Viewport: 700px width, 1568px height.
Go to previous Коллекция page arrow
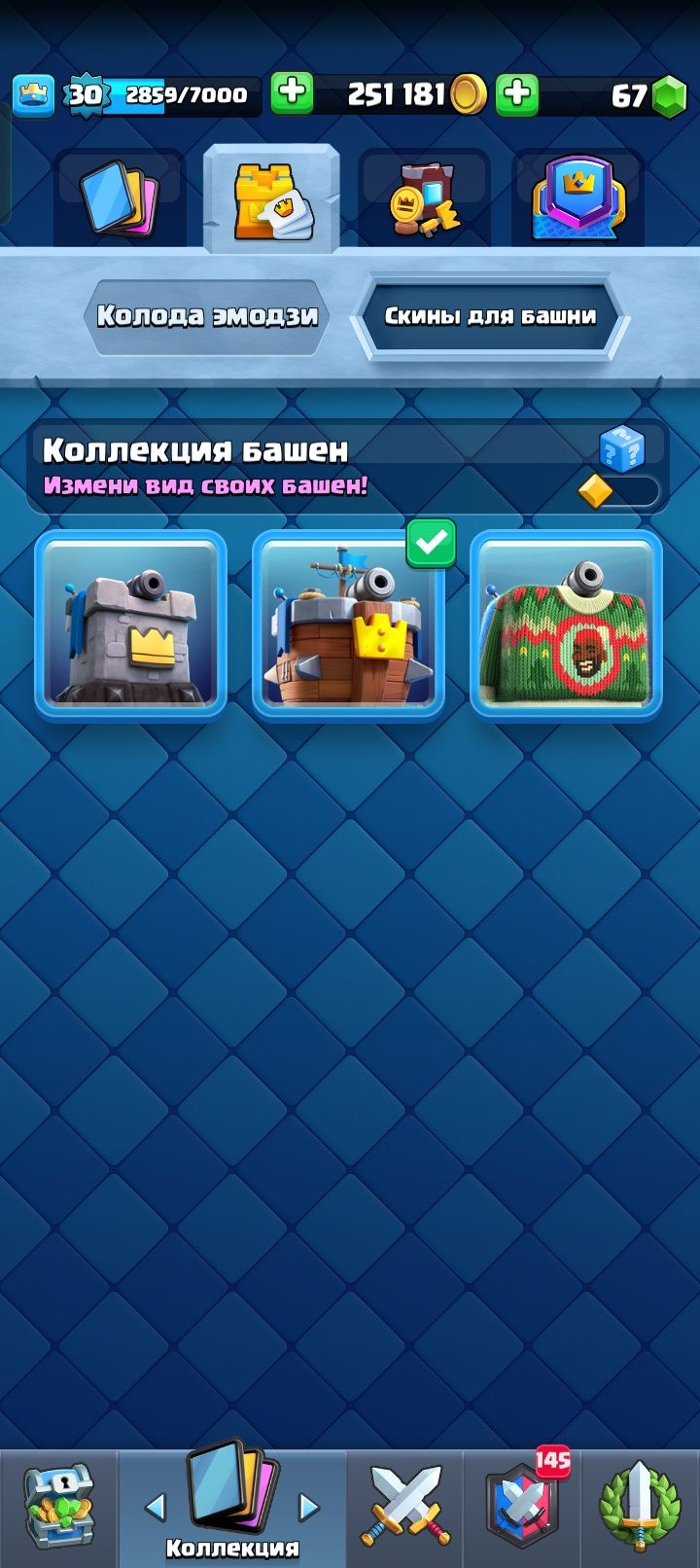click(155, 1508)
